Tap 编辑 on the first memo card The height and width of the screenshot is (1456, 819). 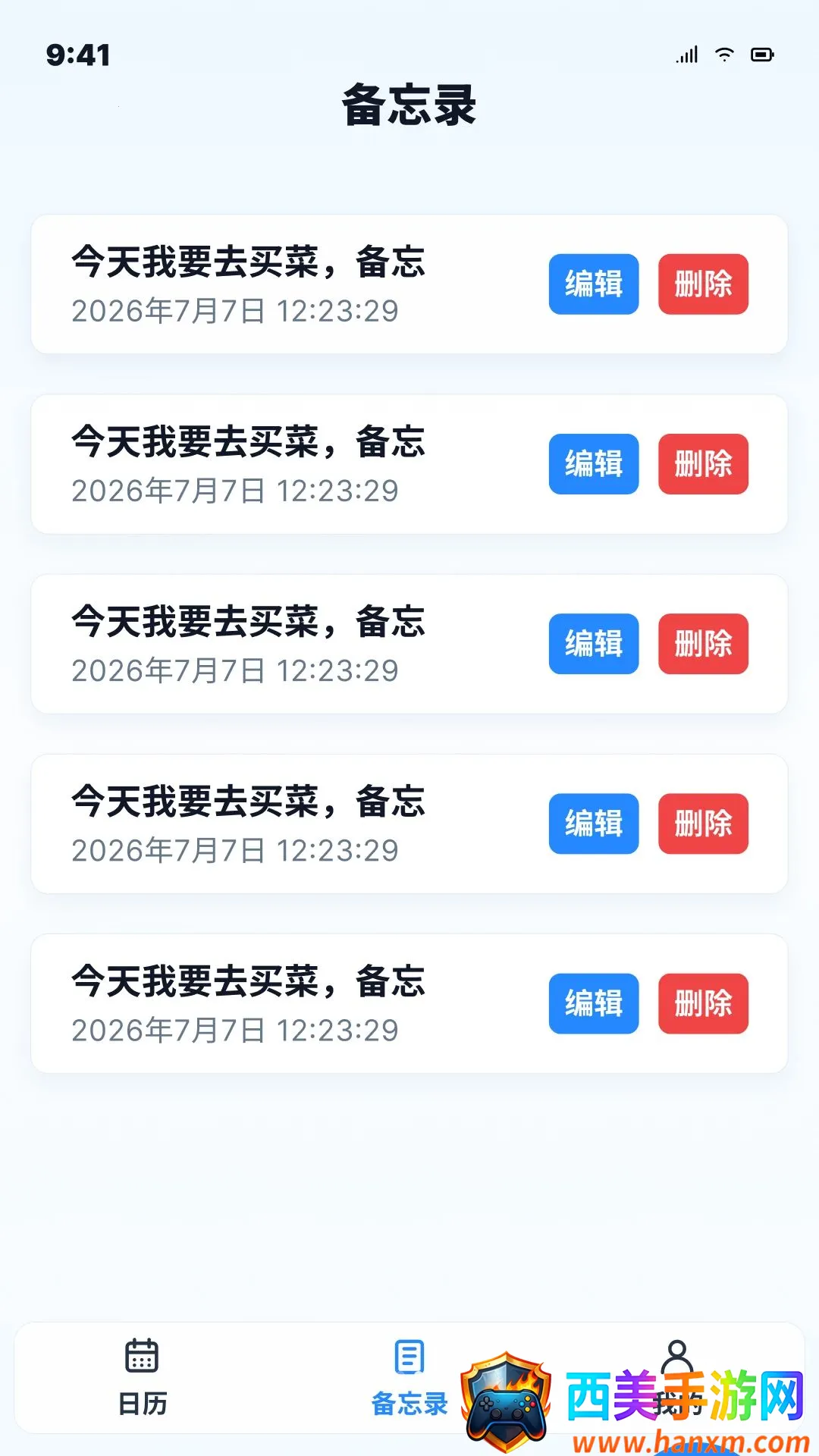tap(594, 284)
